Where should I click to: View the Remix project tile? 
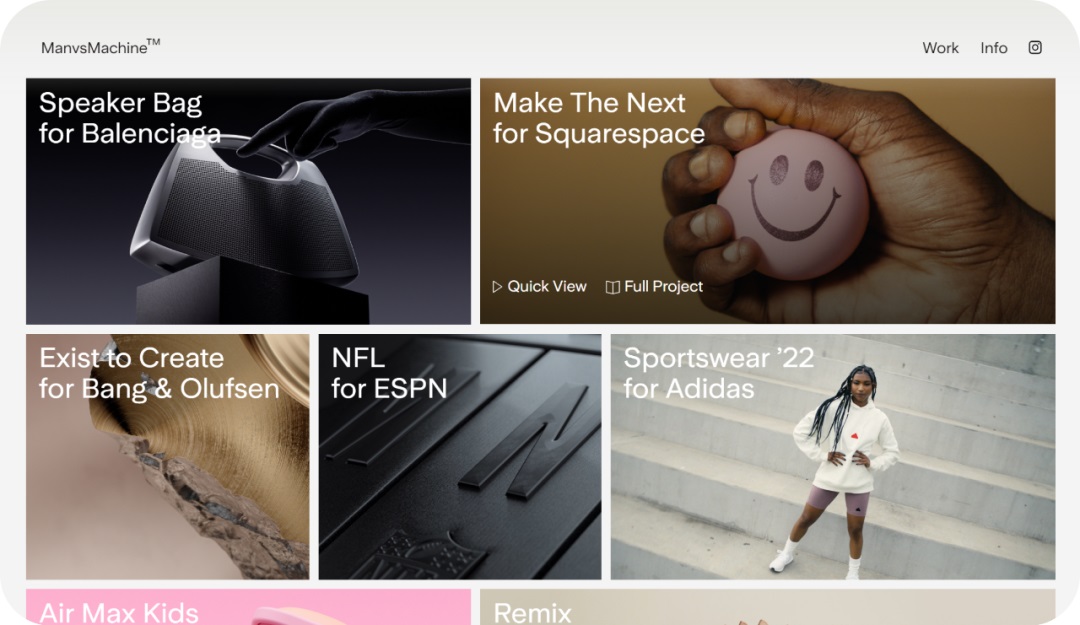(767, 607)
